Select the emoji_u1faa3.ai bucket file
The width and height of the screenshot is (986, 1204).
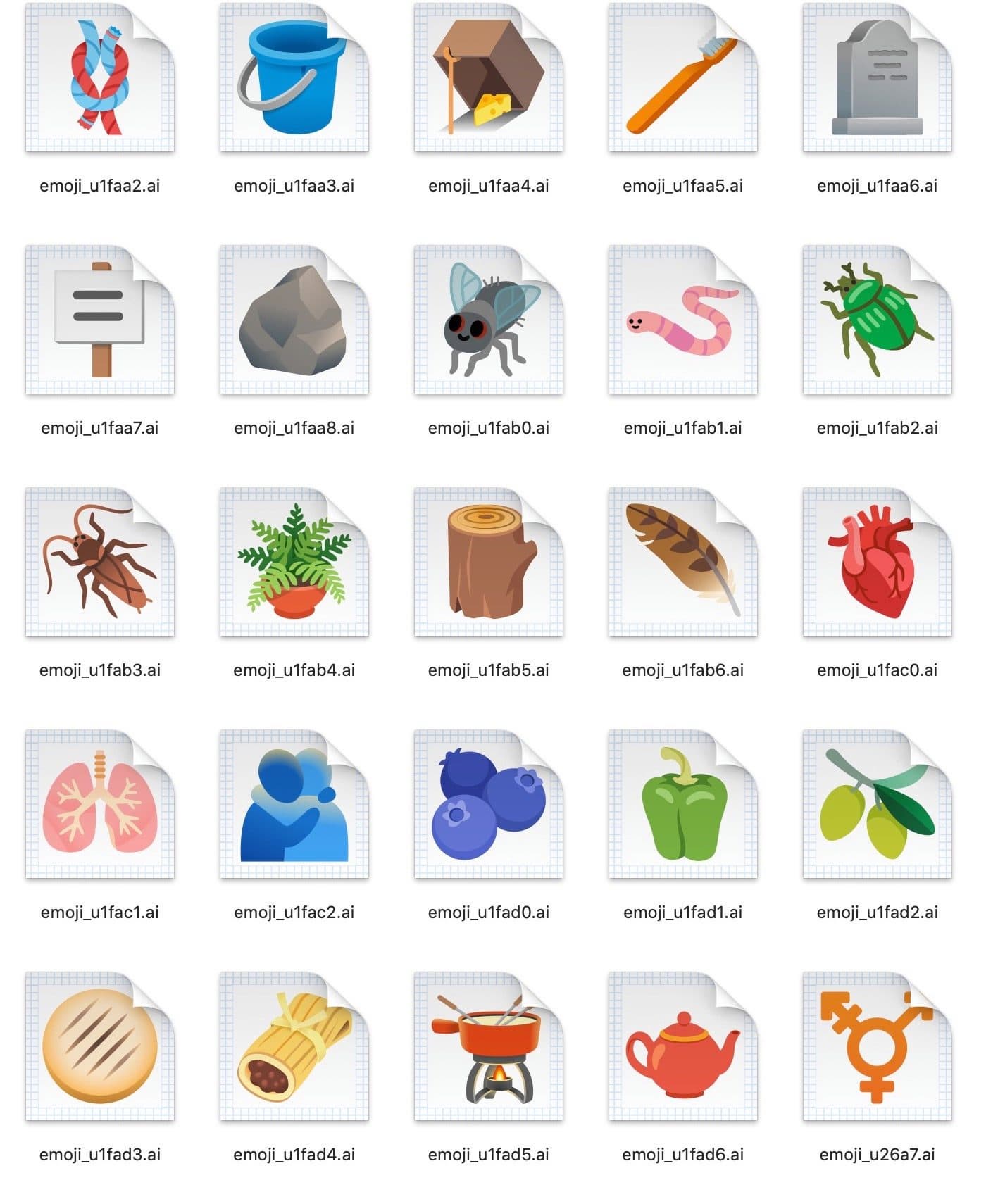click(x=294, y=77)
